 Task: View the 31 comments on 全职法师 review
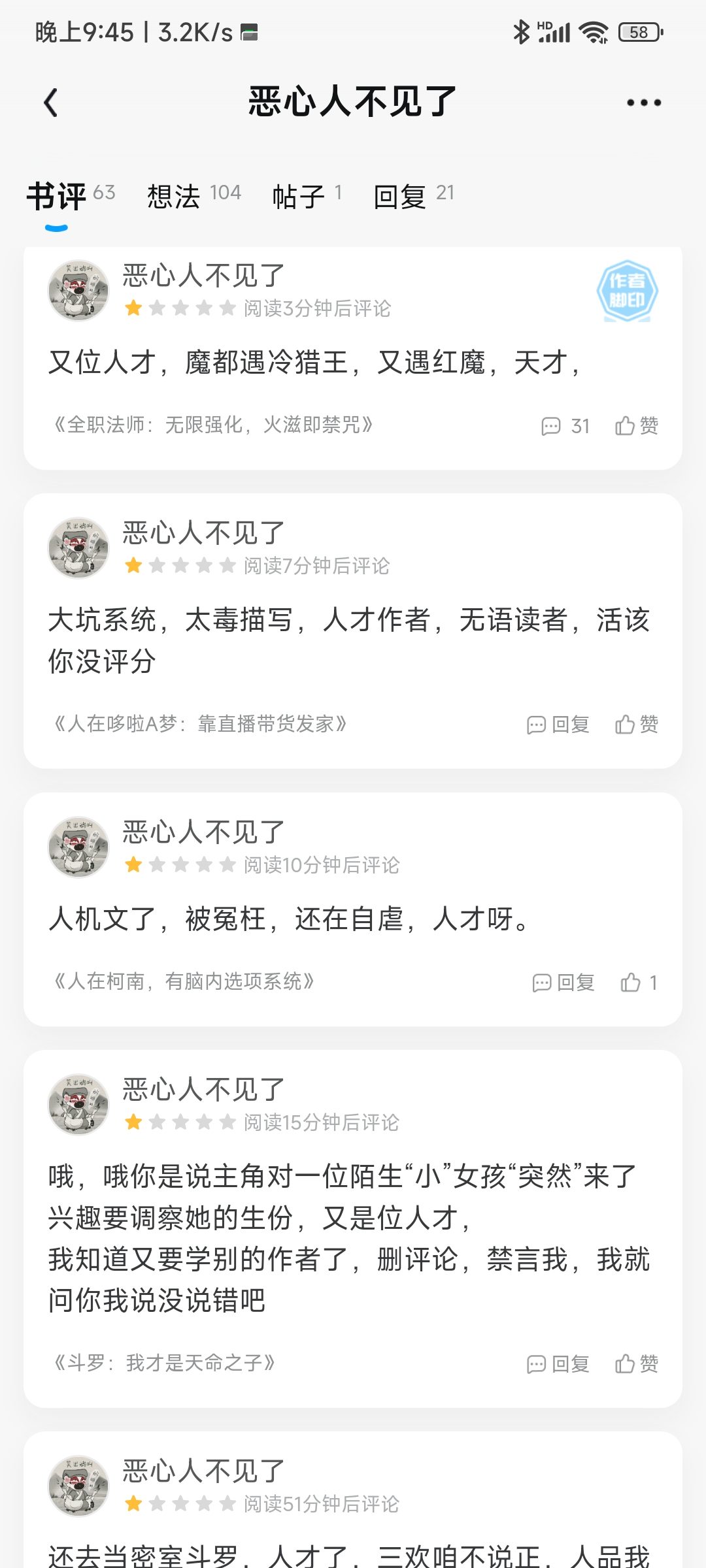566,426
